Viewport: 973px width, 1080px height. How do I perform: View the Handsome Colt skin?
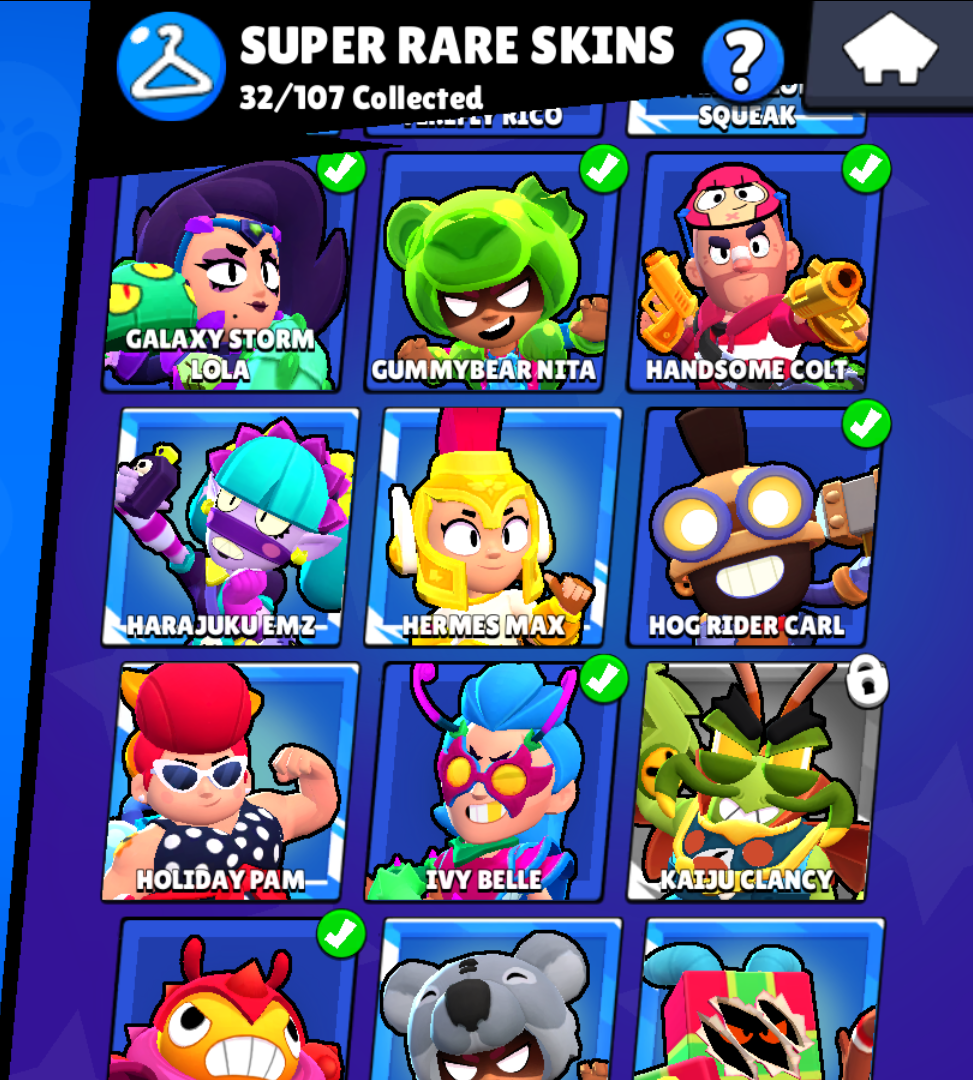point(756,275)
